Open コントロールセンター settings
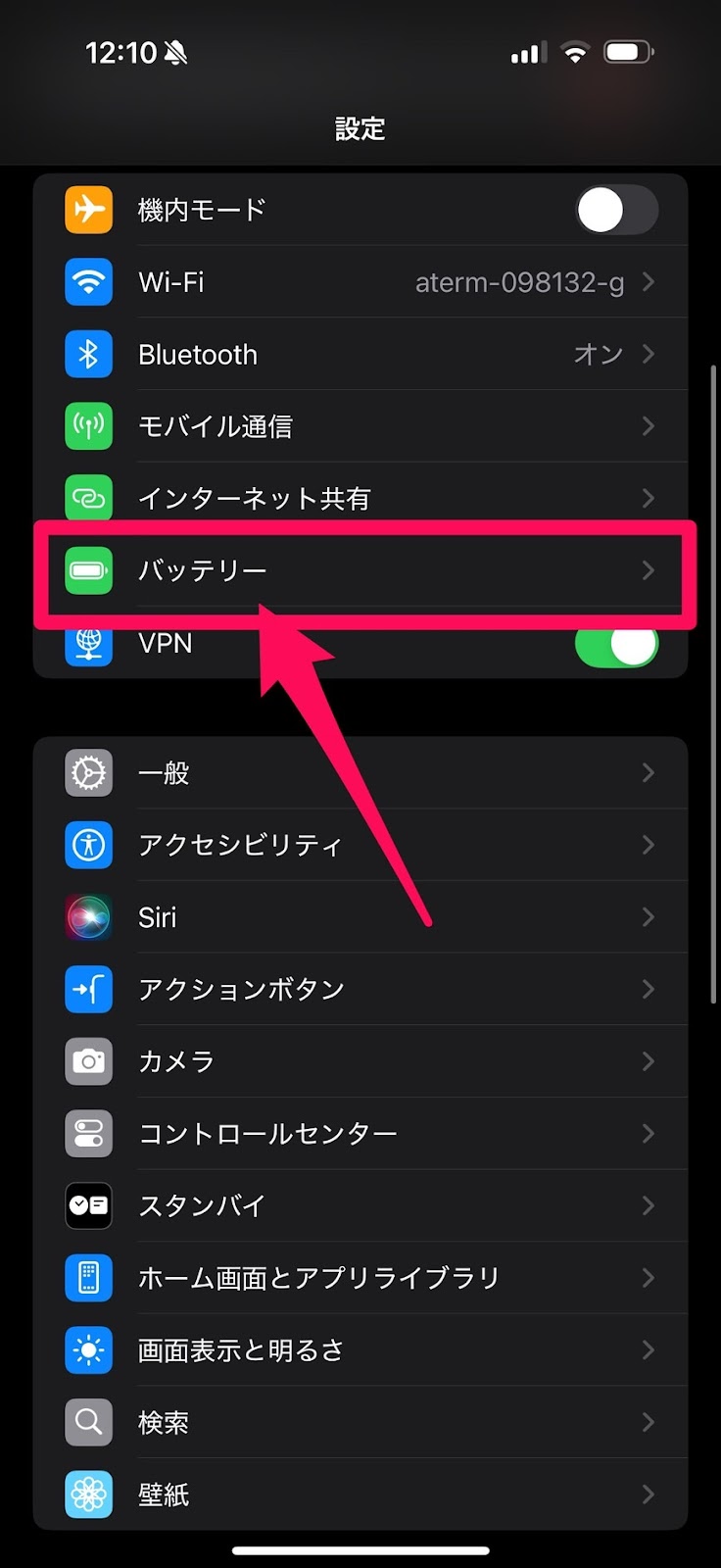The height and width of the screenshot is (1568, 721). point(360,1134)
